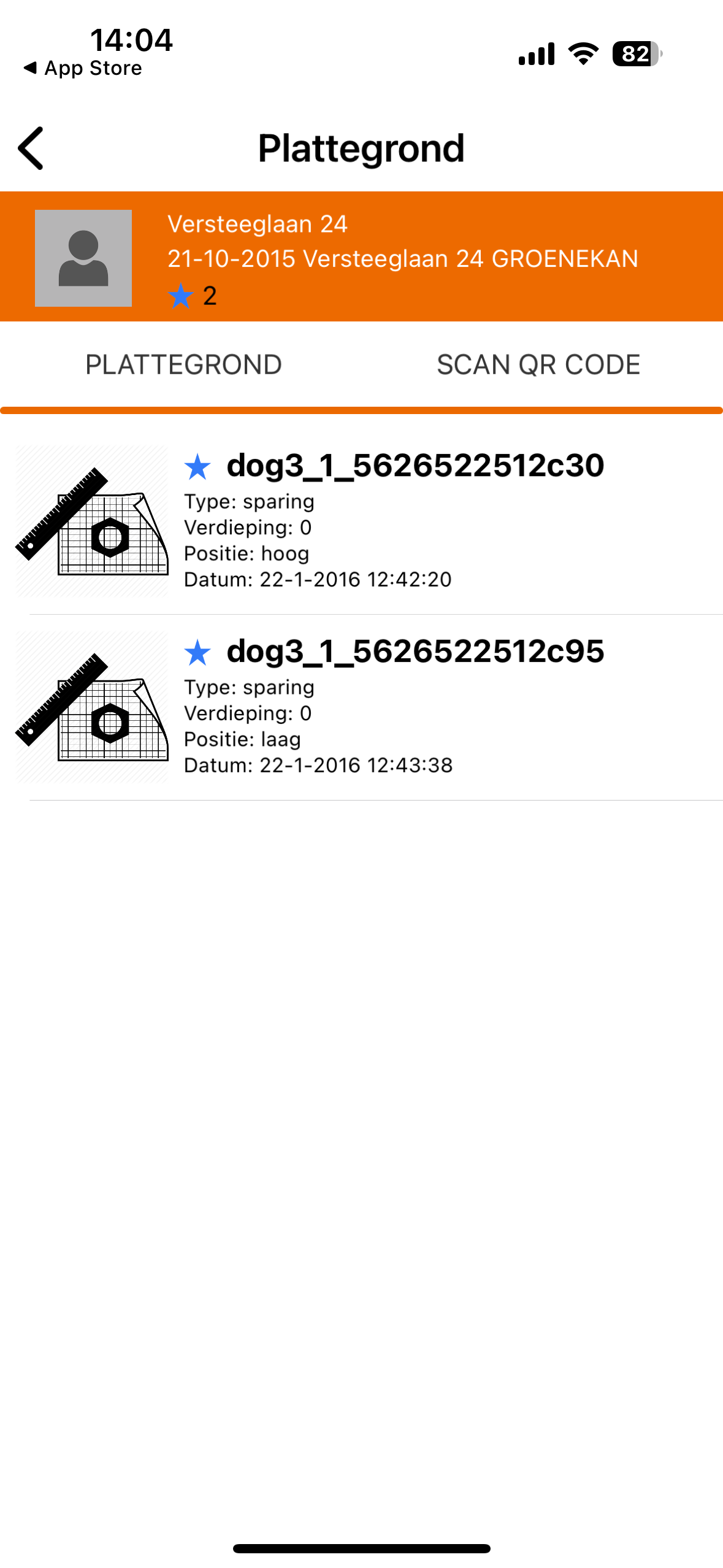Image resolution: width=723 pixels, height=1568 pixels.
Task: Open item dog3_1_5626522512c95
Action: (x=392, y=707)
